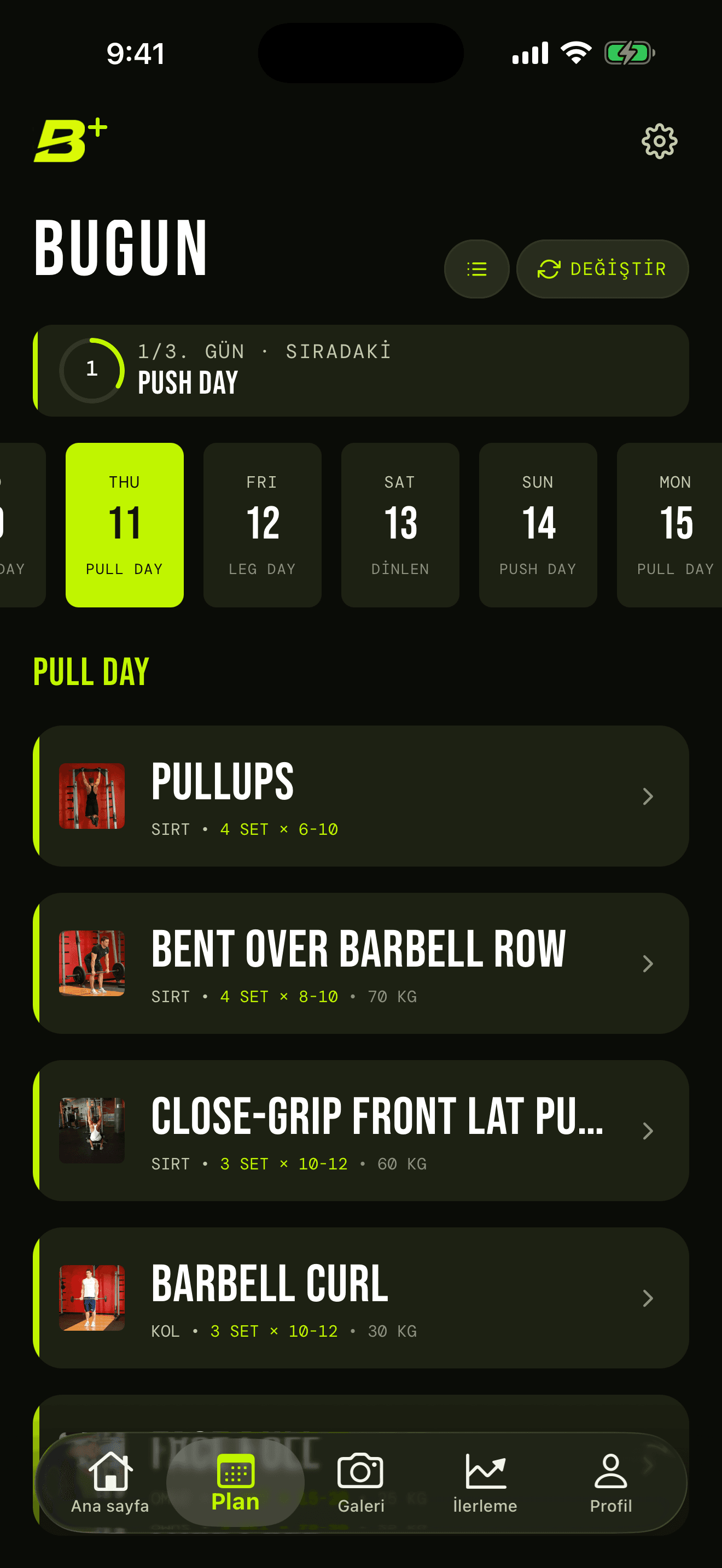Select Saturday 13 Dinlen
Screen dimensions: 722x1568
click(400, 525)
